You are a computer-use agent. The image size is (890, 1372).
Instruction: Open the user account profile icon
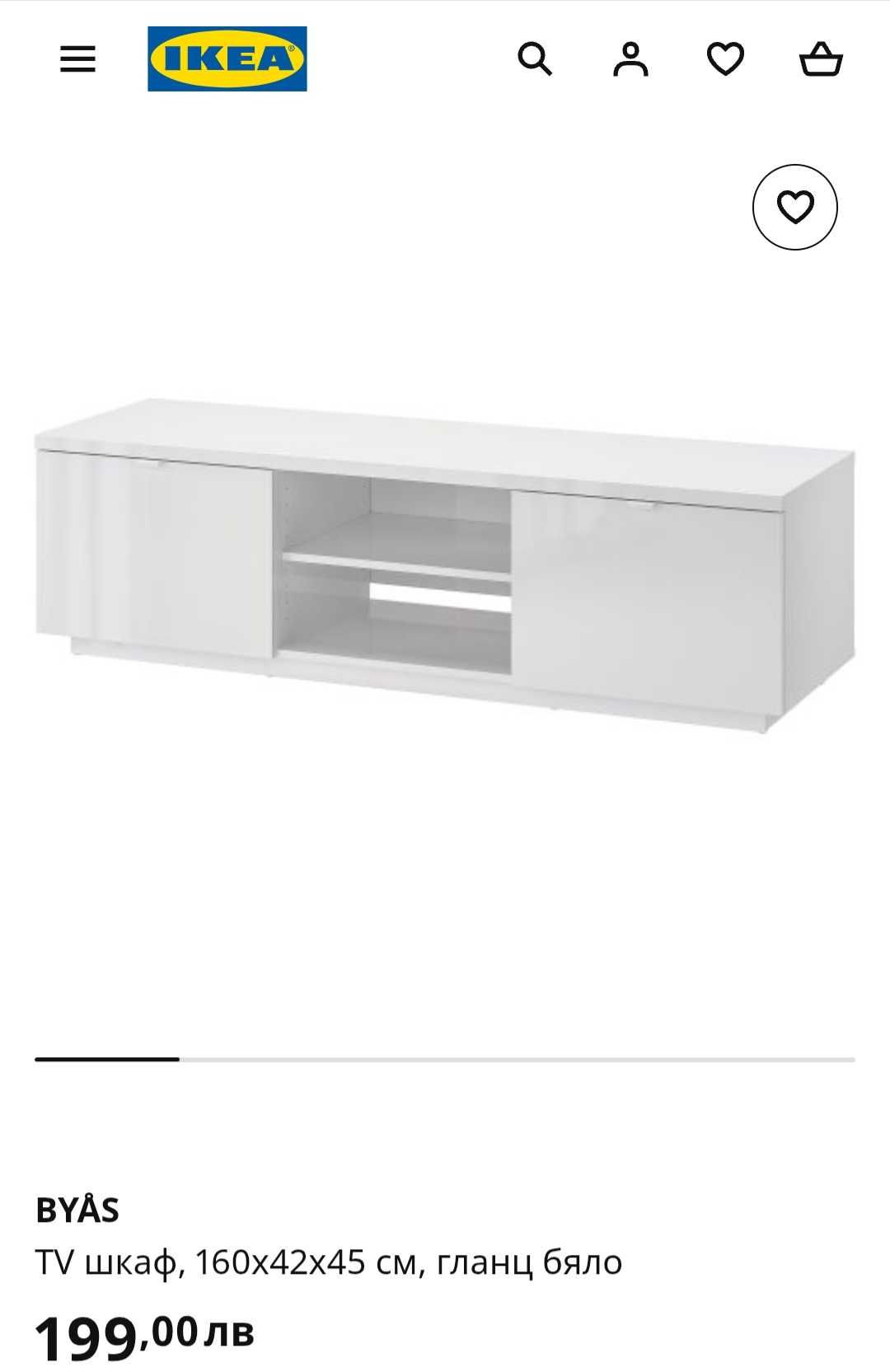click(630, 59)
